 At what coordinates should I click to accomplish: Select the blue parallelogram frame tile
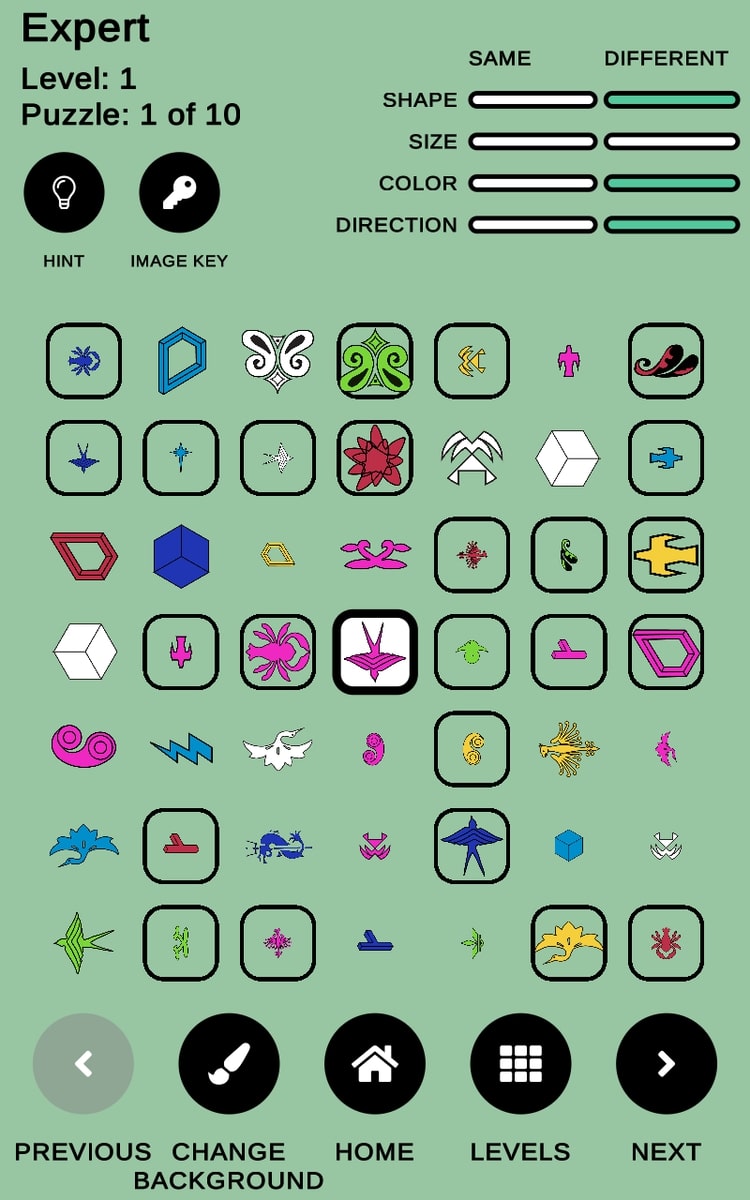(181, 360)
